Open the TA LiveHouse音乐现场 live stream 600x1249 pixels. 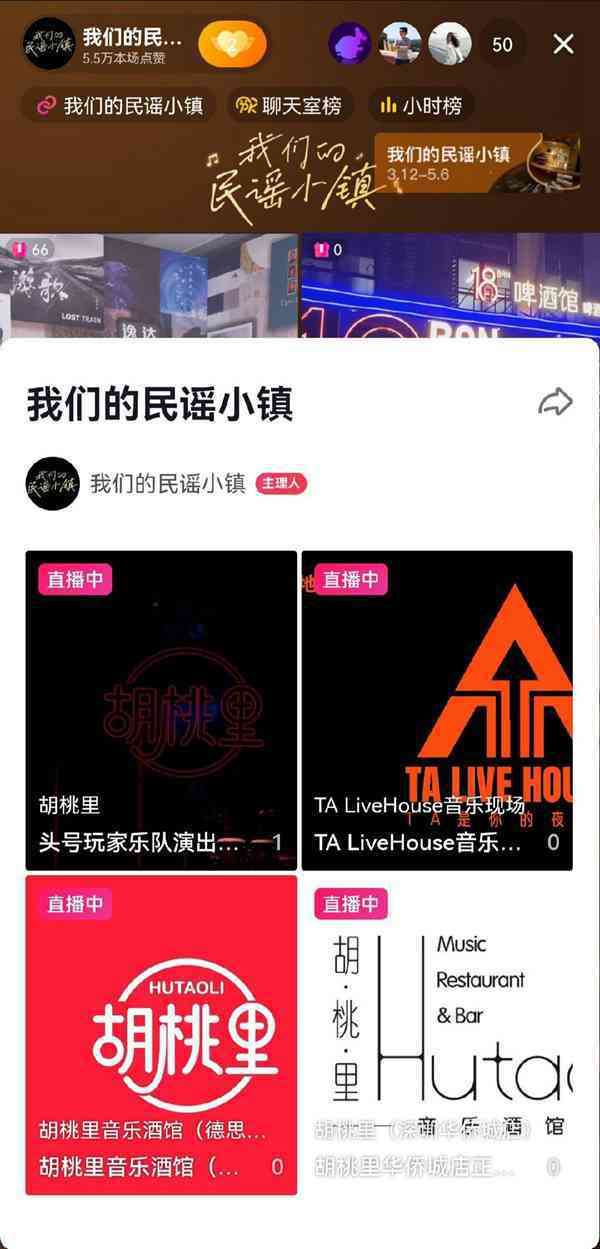point(437,710)
